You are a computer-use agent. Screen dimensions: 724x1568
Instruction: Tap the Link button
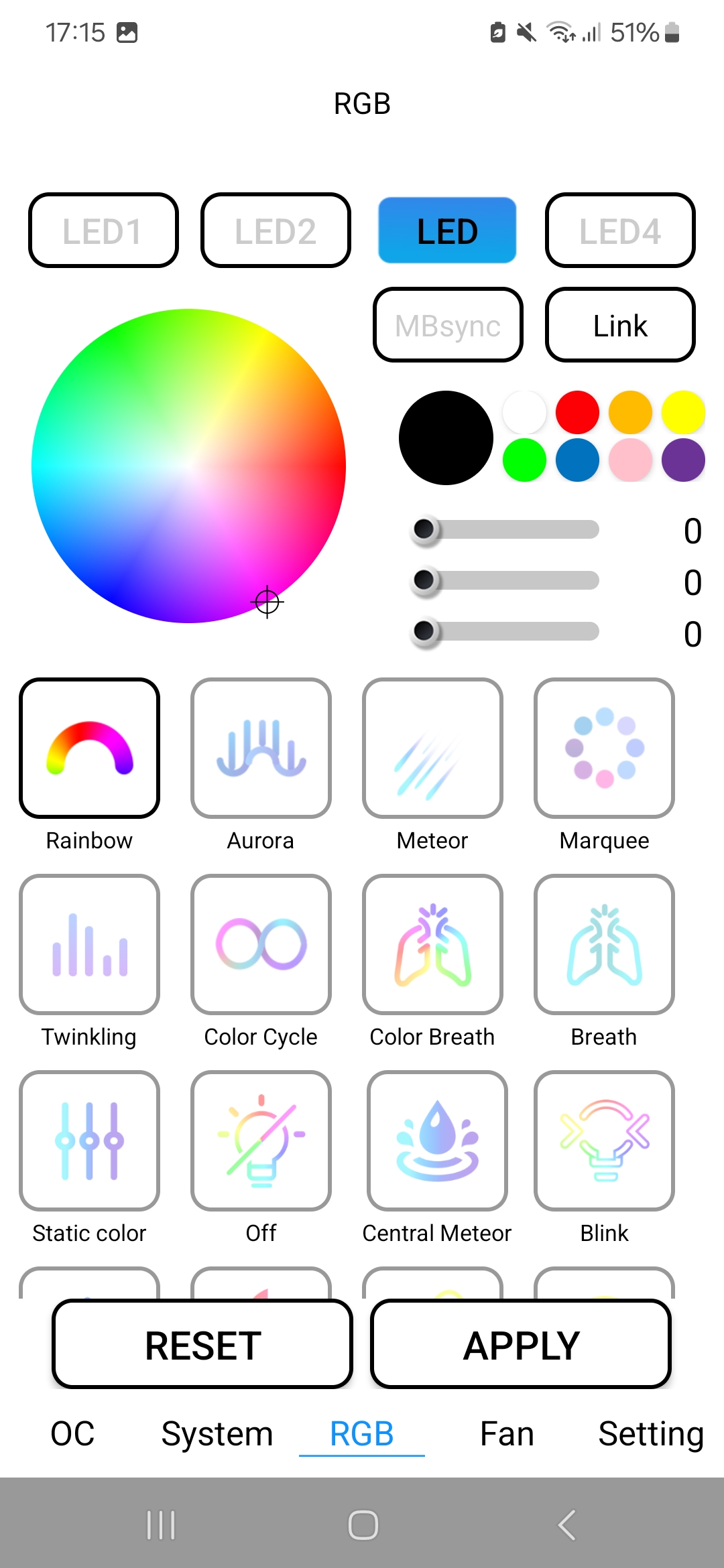point(620,325)
